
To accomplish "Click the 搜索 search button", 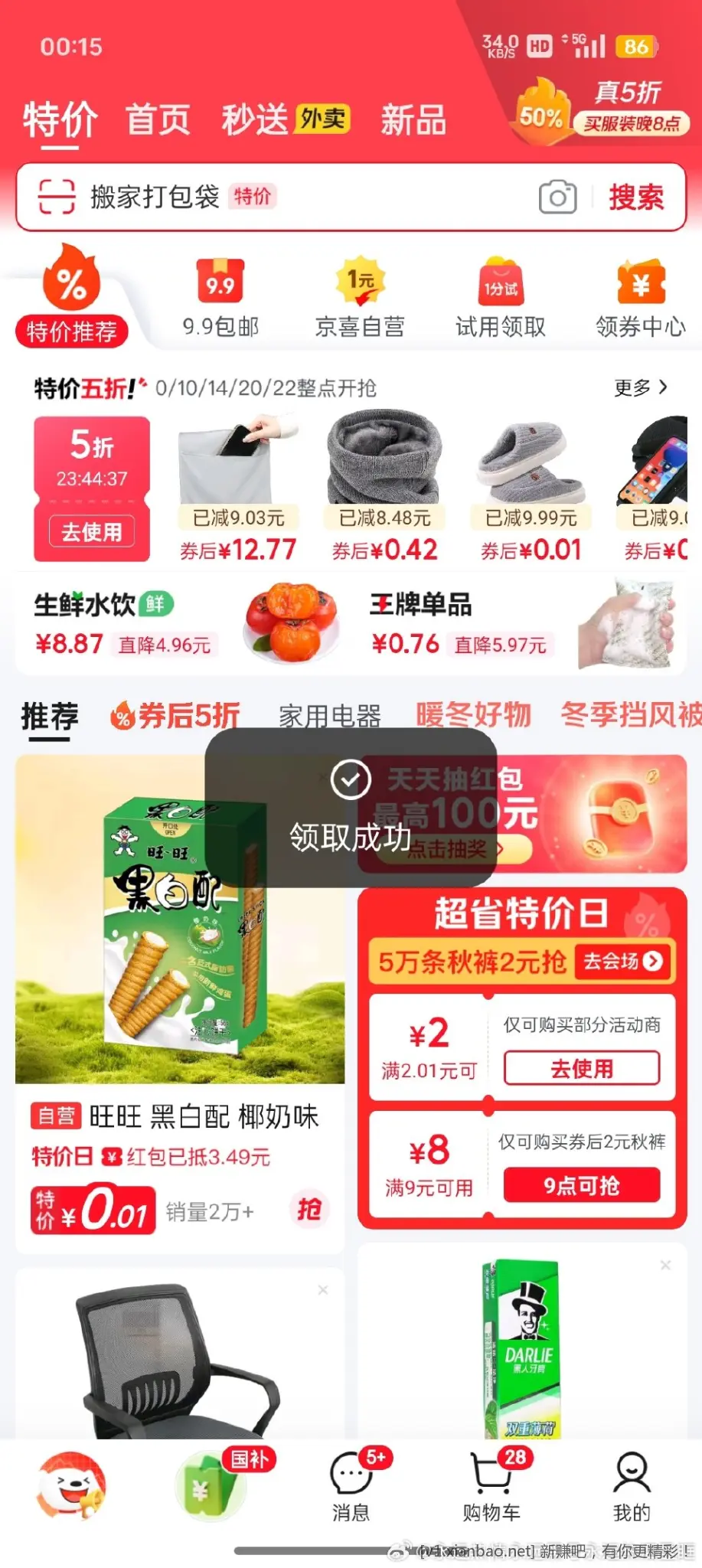I will pos(636,198).
